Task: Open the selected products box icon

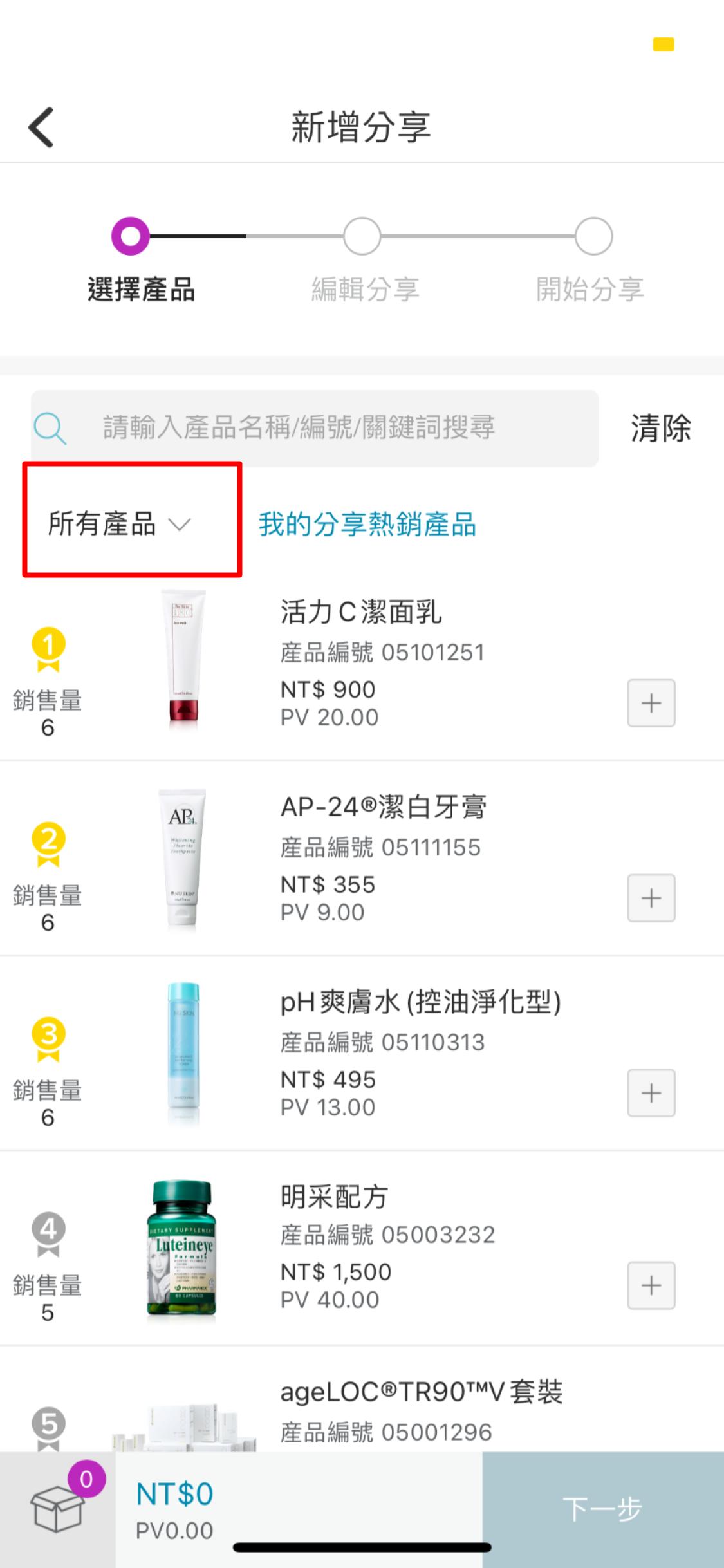Action: [58, 1509]
